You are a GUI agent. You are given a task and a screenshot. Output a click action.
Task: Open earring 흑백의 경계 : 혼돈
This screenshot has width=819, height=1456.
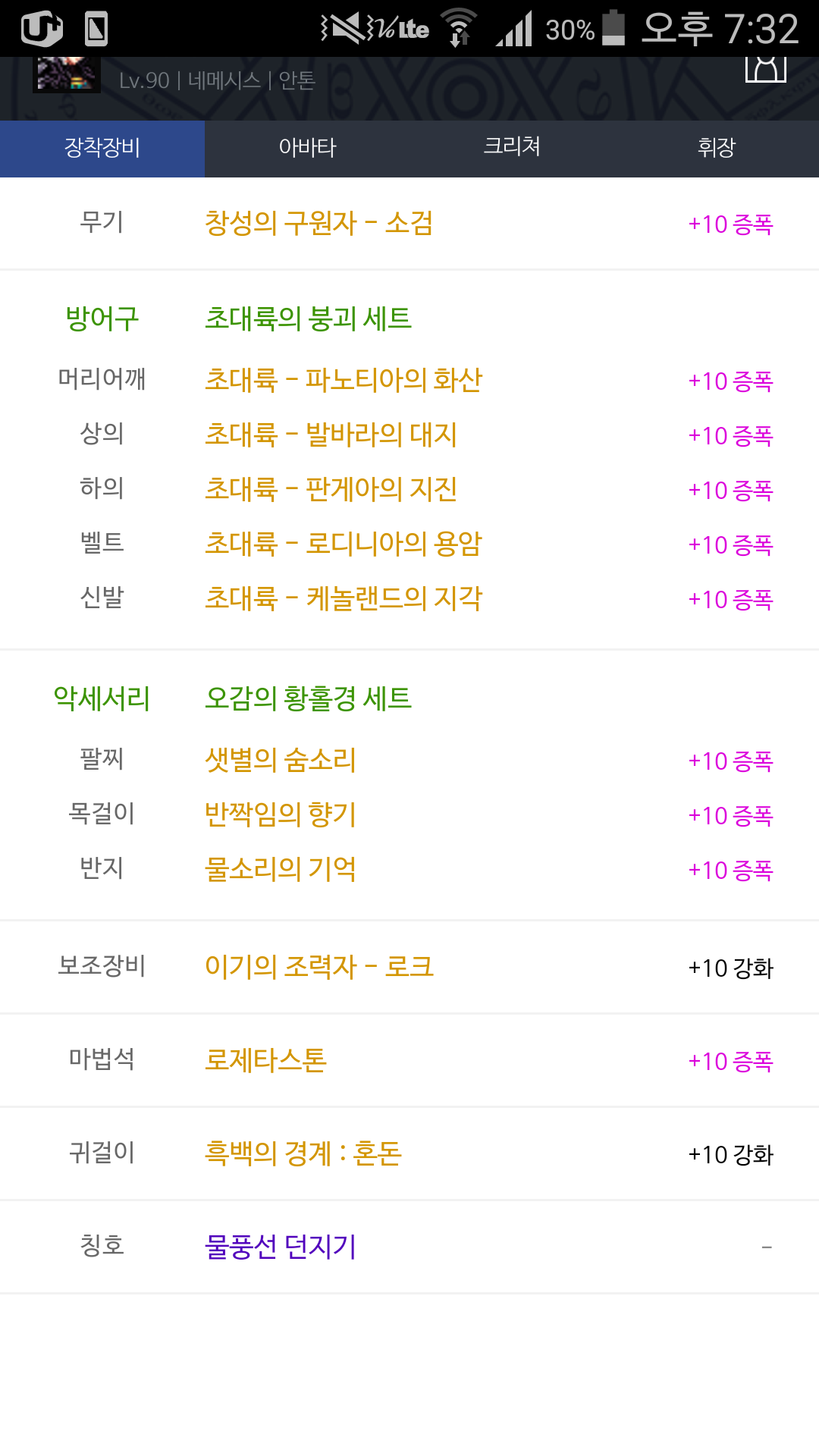[303, 1153]
